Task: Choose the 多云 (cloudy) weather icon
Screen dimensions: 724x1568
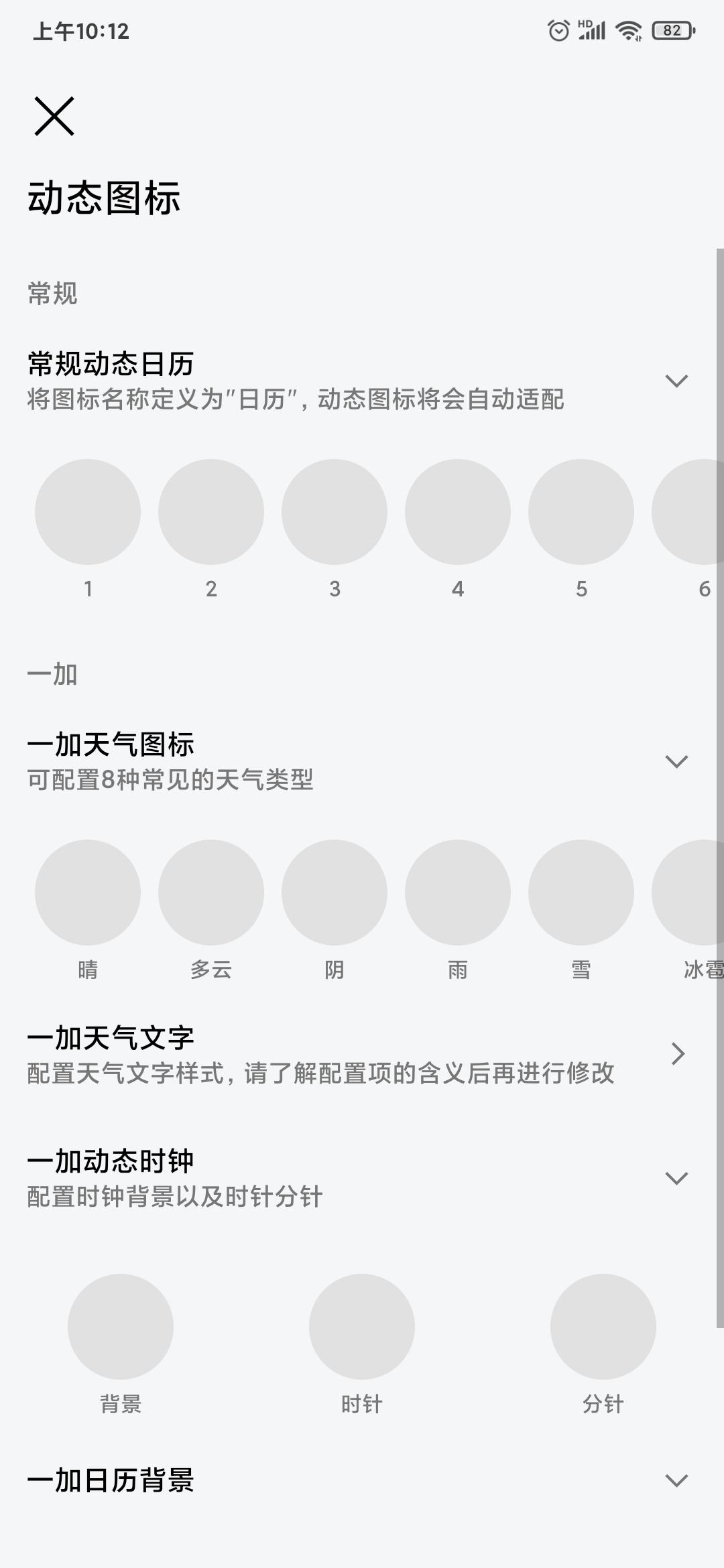Action: (x=211, y=891)
